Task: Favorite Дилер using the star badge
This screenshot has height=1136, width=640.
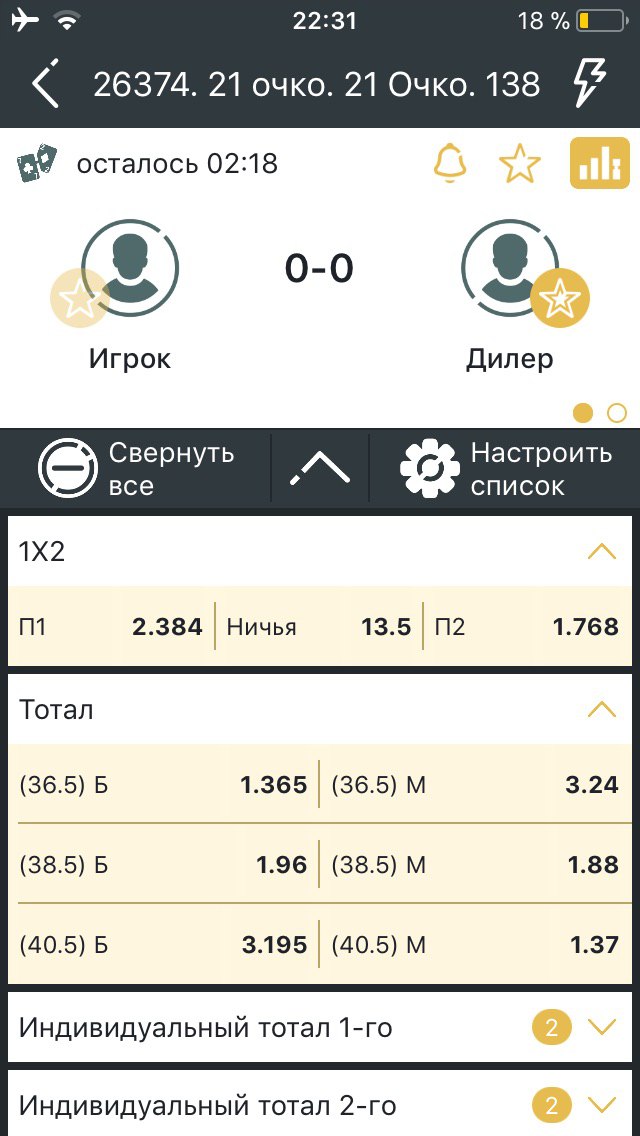Action: [x=560, y=298]
